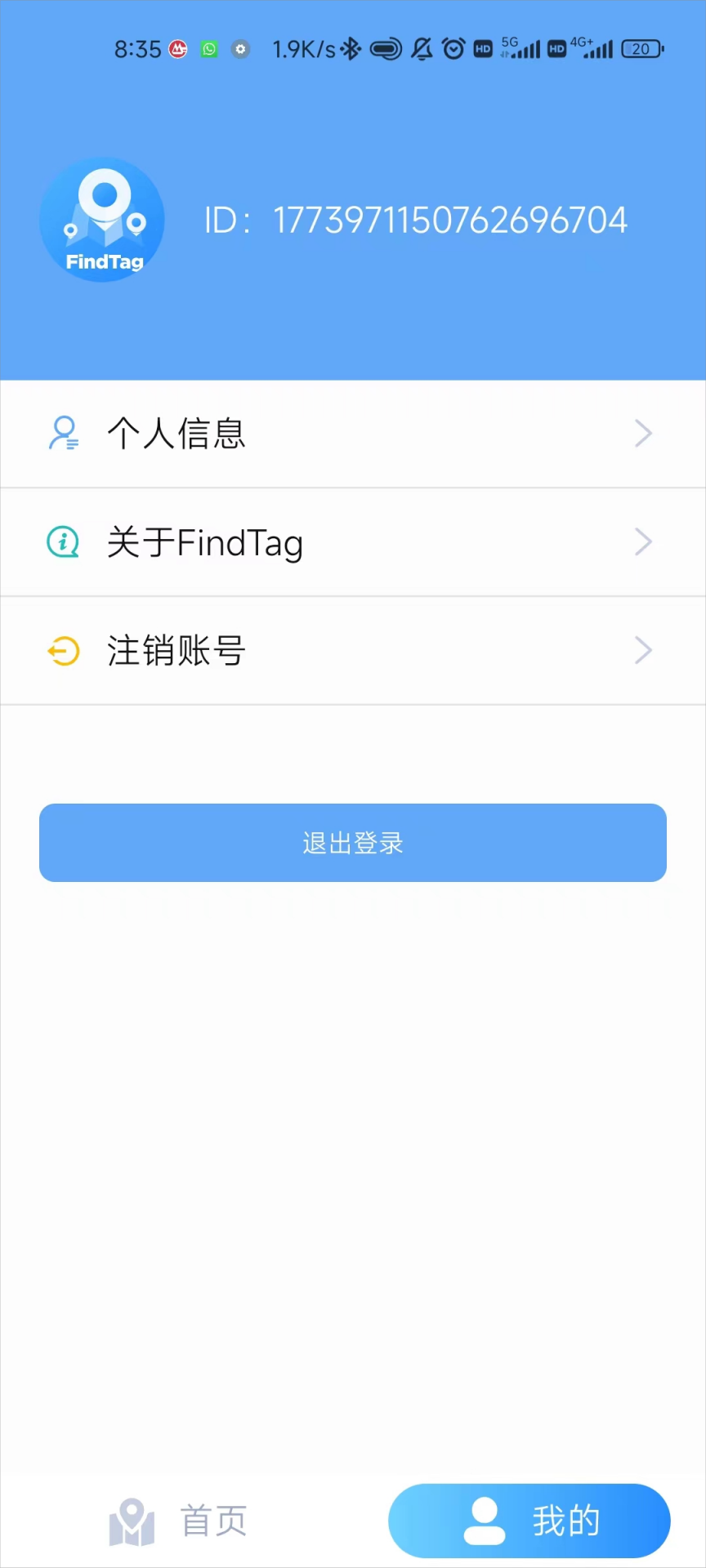This screenshot has width=706, height=1568.
Task: Open the WhatsApp icon in status bar
Action: pyautogui.click(x=208, y=49)
